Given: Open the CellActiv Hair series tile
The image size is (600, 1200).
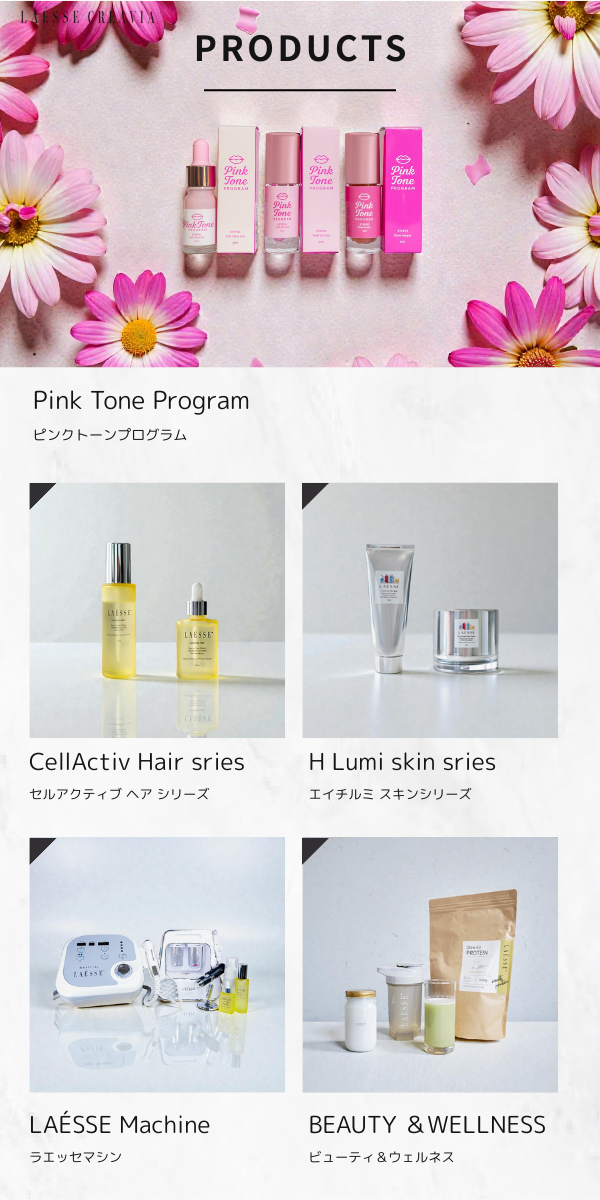Looking at the screenshot, I should [157, 610].
